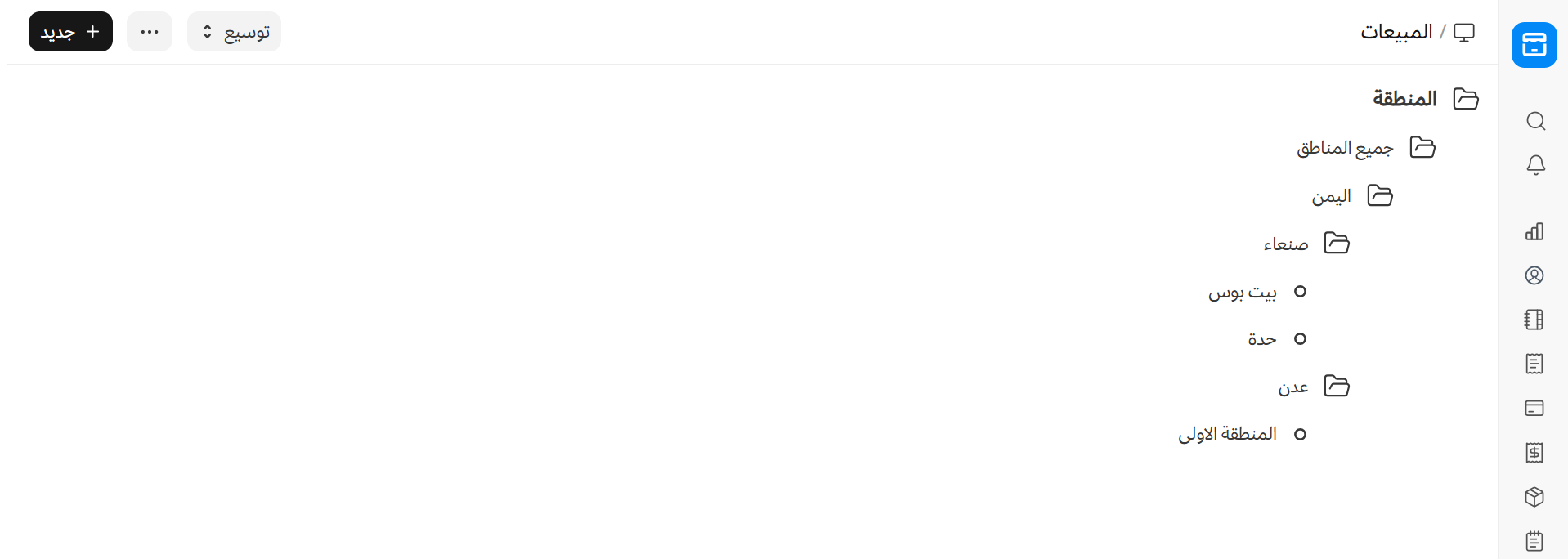This screenshot has width=1568, height=559.
Task: Select the صنعاء folder node
Action: click(x=1286, y=244)
